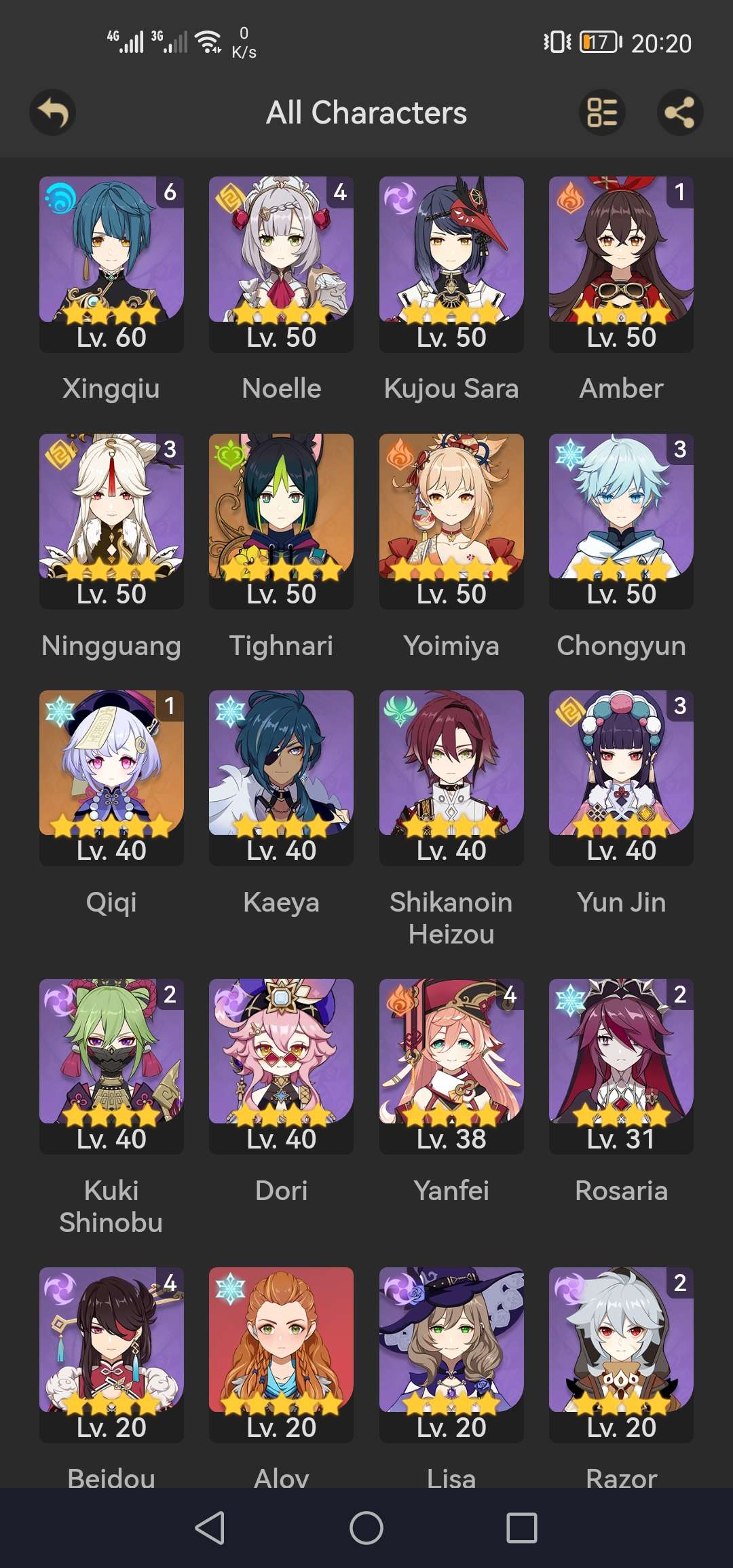The image size is (733, 1568).
Task: Tap Yanfei's character card
Action: point(451,1066)
